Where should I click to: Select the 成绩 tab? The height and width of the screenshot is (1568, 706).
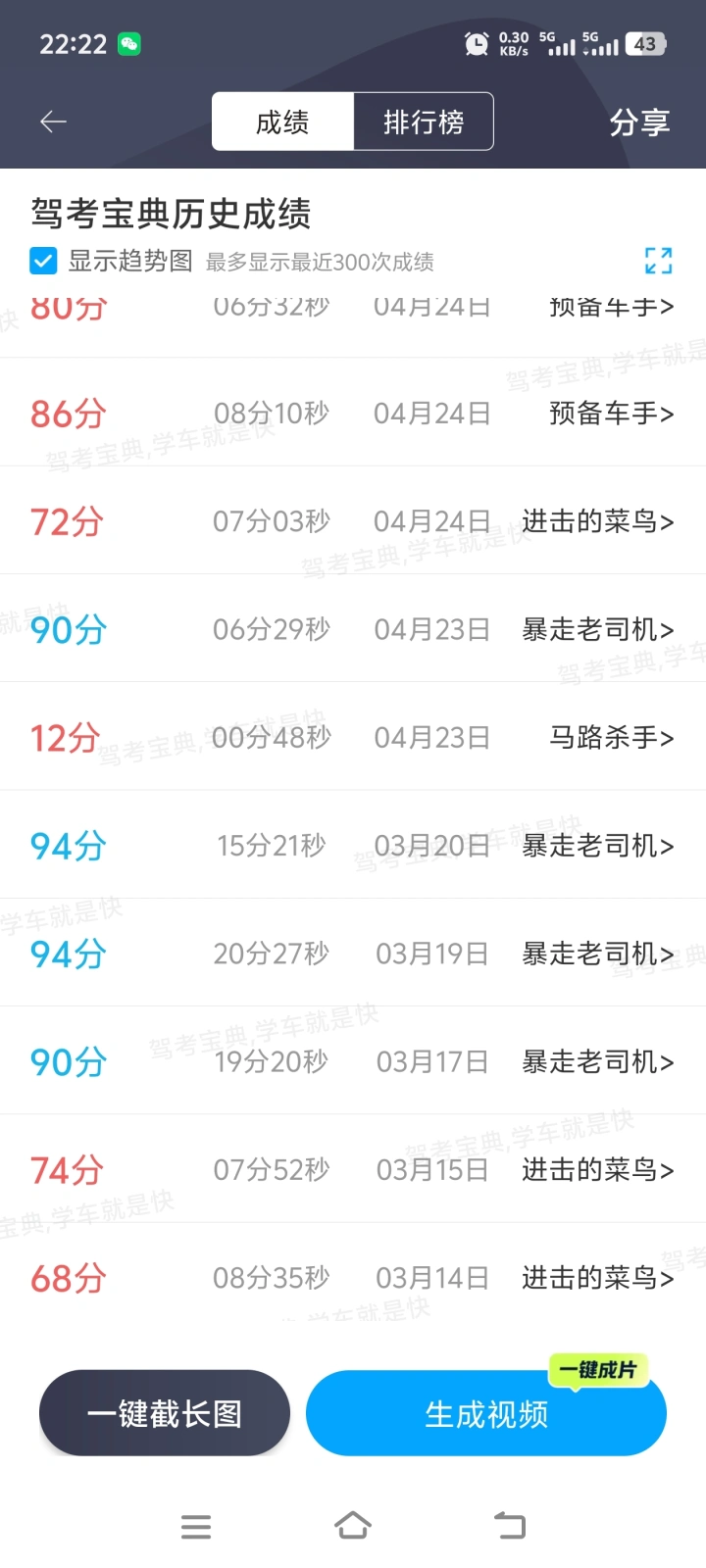282,122
